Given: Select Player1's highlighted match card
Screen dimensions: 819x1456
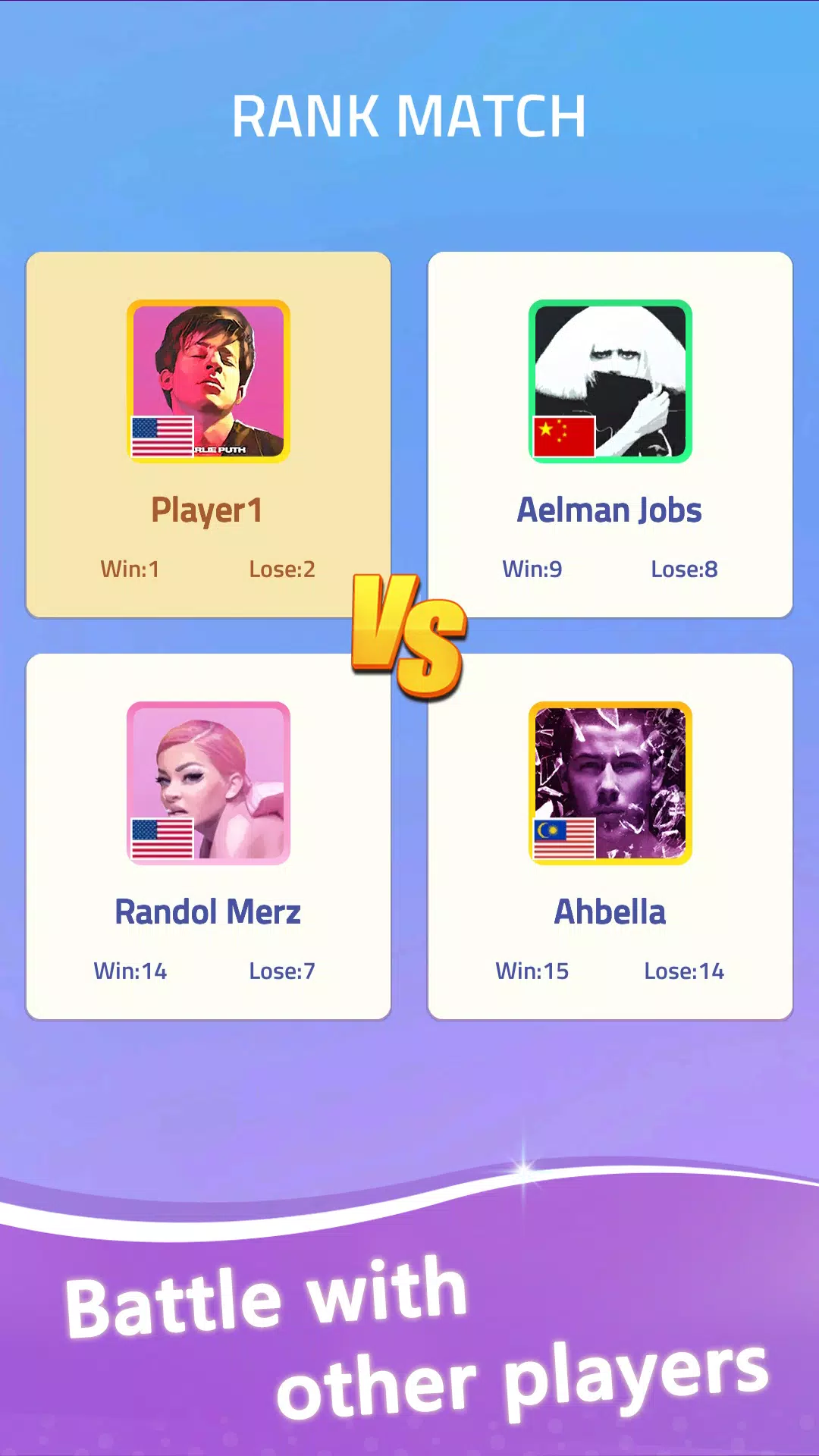Looking at the screenshot, I should pyautogui.click(x=209, y=432).
